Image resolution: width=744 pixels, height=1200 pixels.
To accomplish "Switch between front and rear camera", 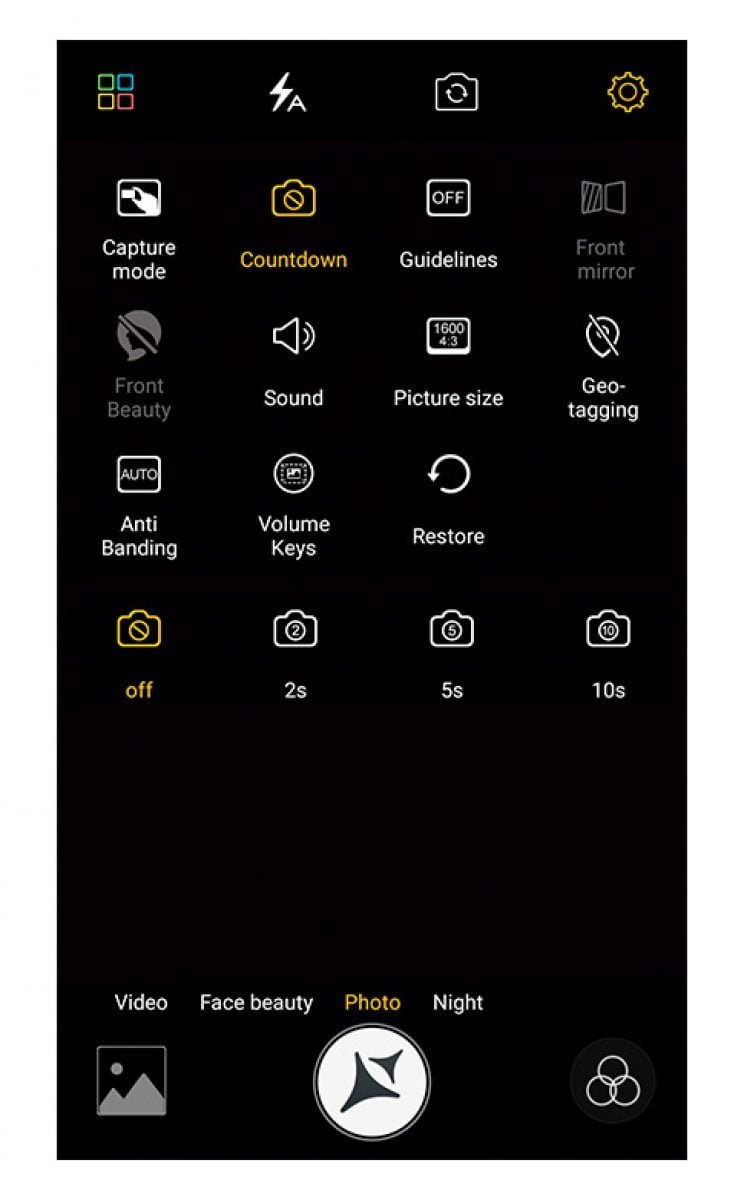I will 456,93.
